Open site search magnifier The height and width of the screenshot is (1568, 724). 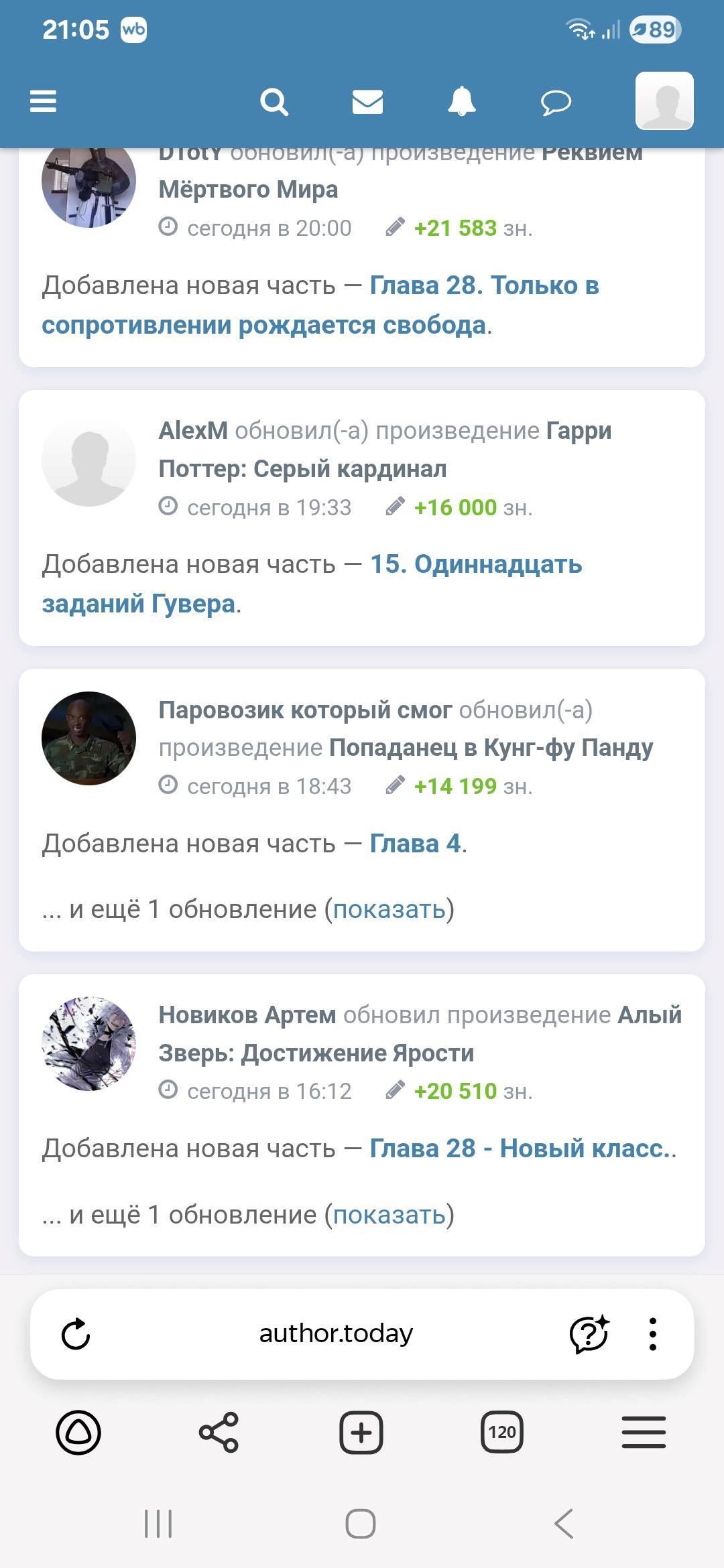[274, 103]
